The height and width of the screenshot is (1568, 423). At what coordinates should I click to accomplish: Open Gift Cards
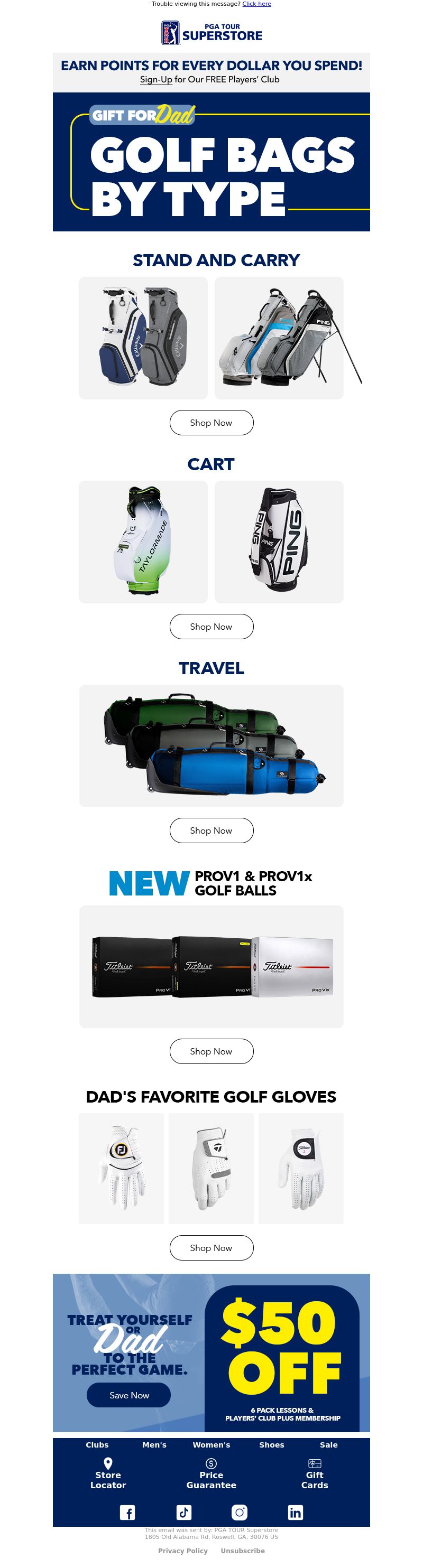(315, 1475)
